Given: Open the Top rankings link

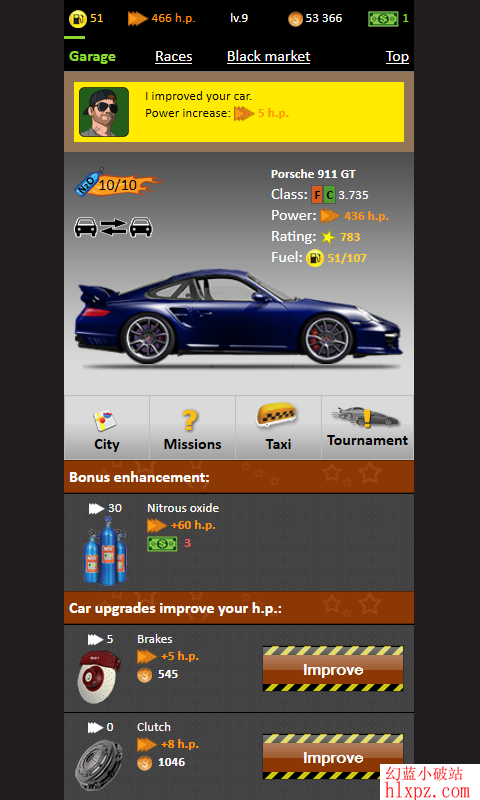Looking at the screenshot, I should coord(397,57).
